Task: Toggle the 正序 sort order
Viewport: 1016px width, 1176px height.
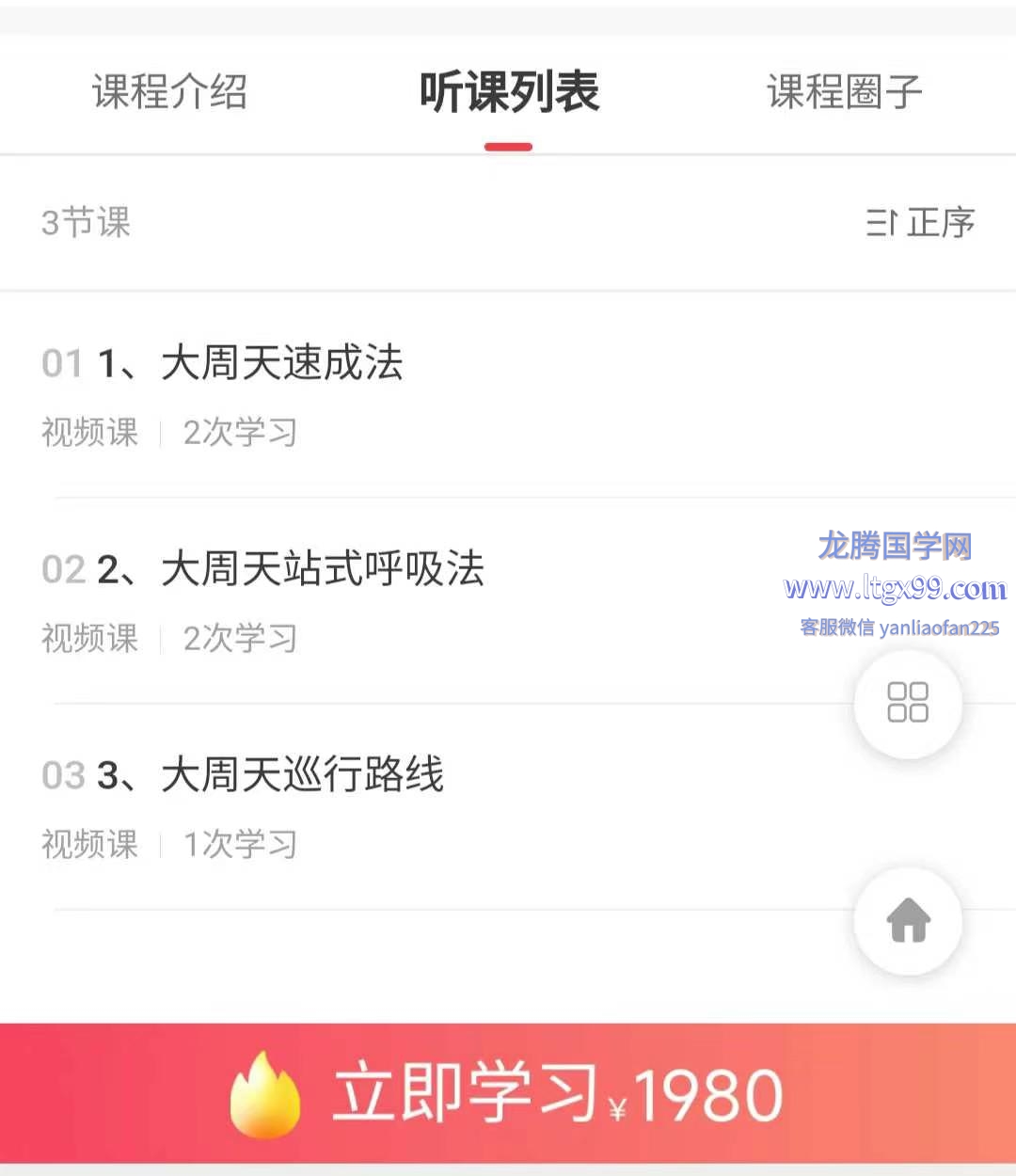Action: pyautogui.click(x=920, y=223)
